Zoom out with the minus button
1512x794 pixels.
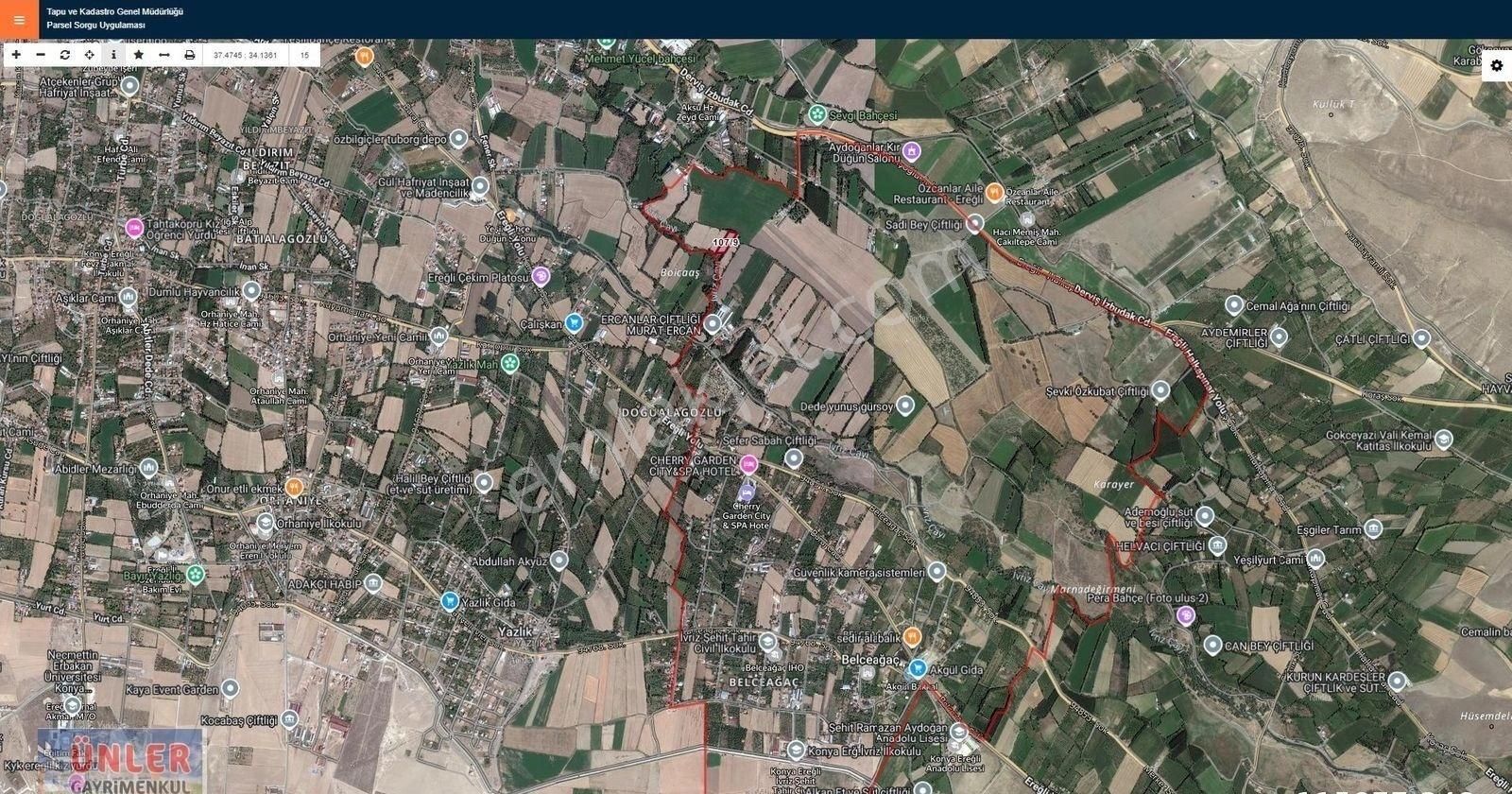click(41, 55)
